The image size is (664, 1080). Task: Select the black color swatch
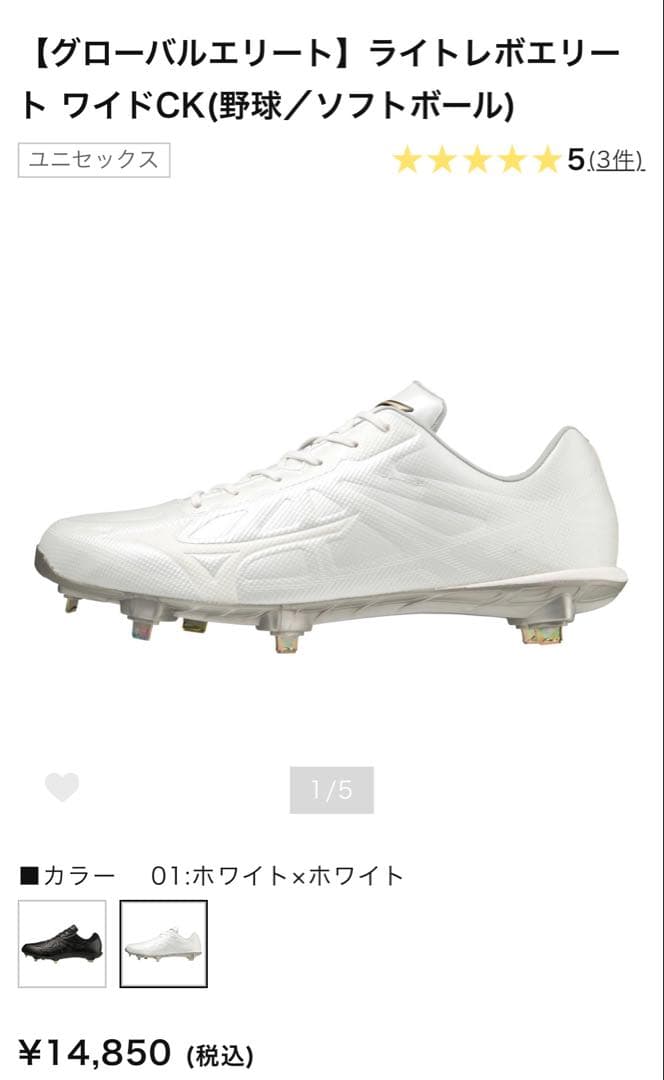click(62, 944)
